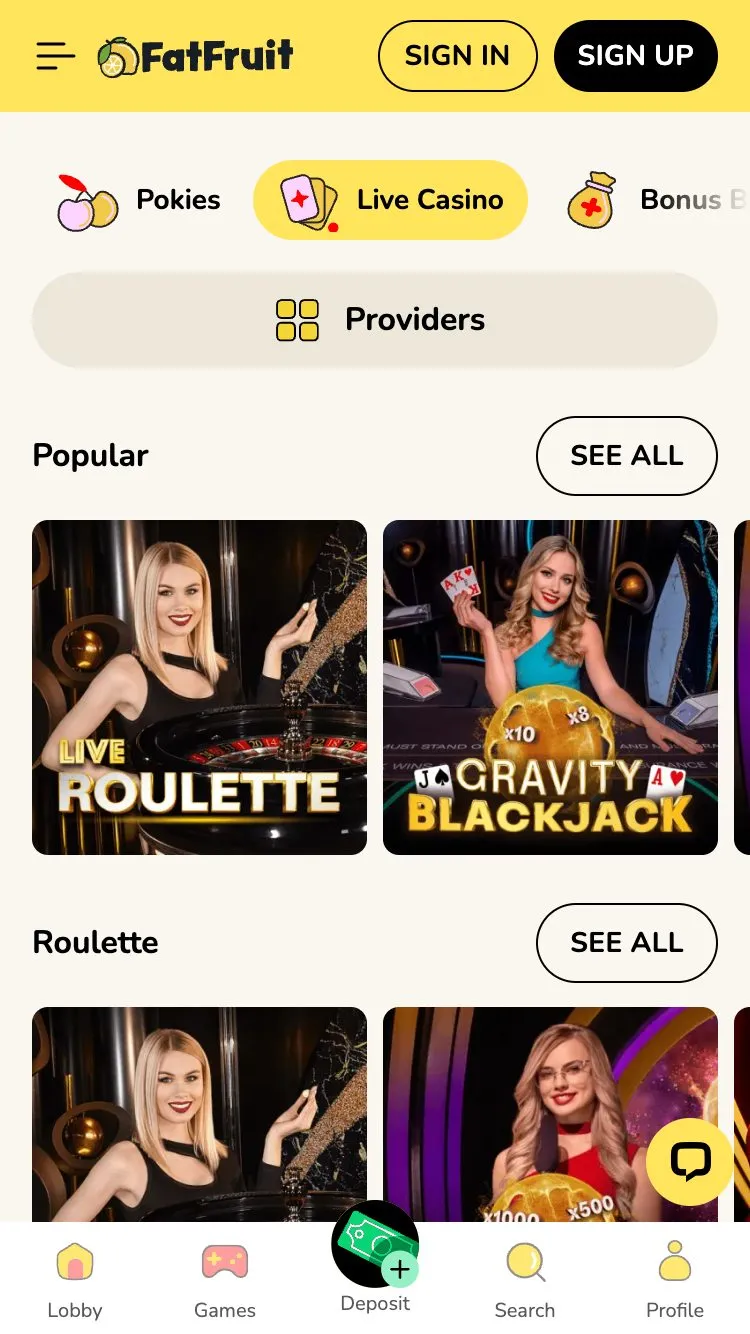
Task: Launch Live Roulette in Popular
Action: pos(200,688)
